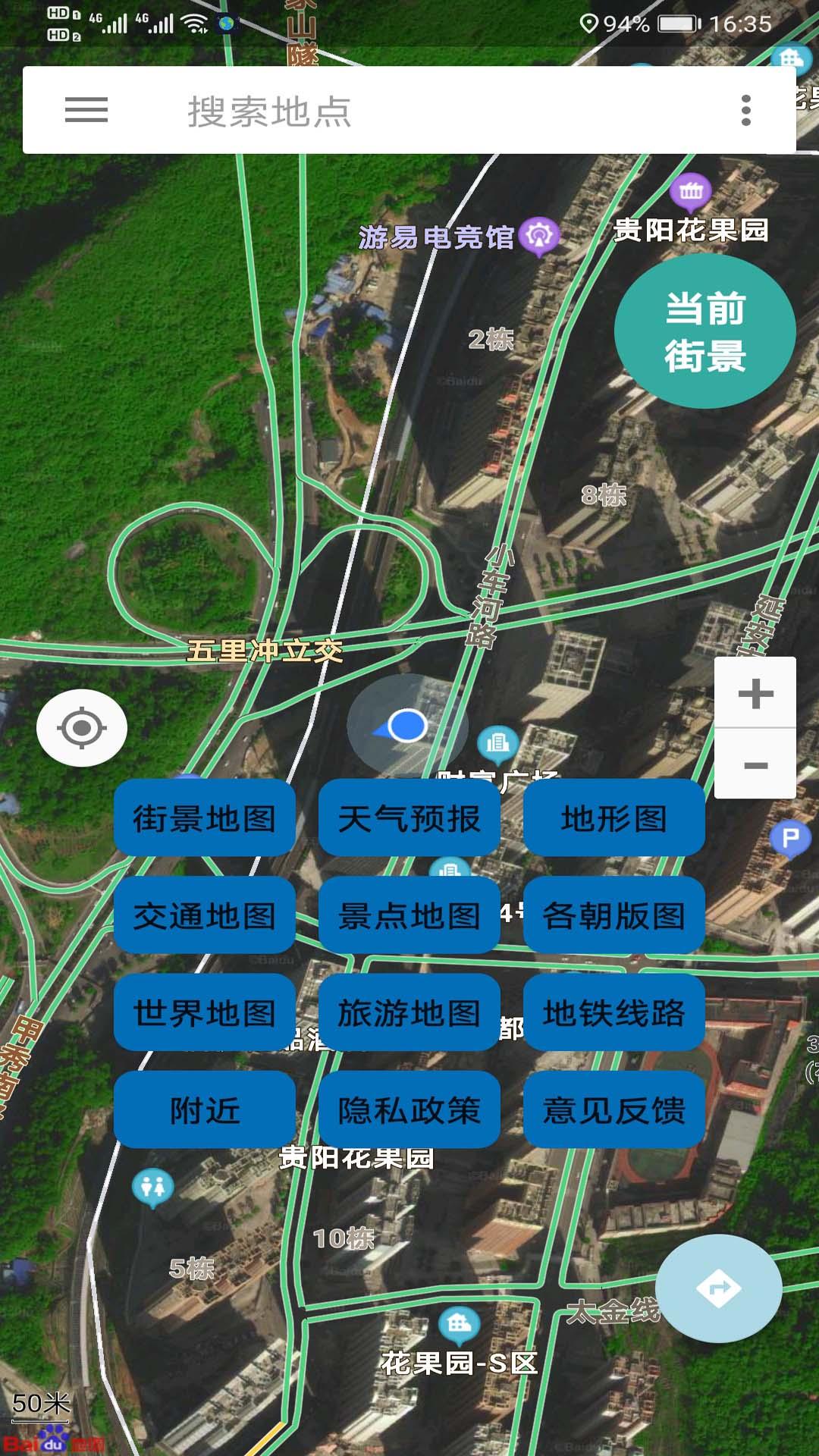The image size is (819, 1456).
Task: Open 街景地图 street view map
Action: pos(205,818)
